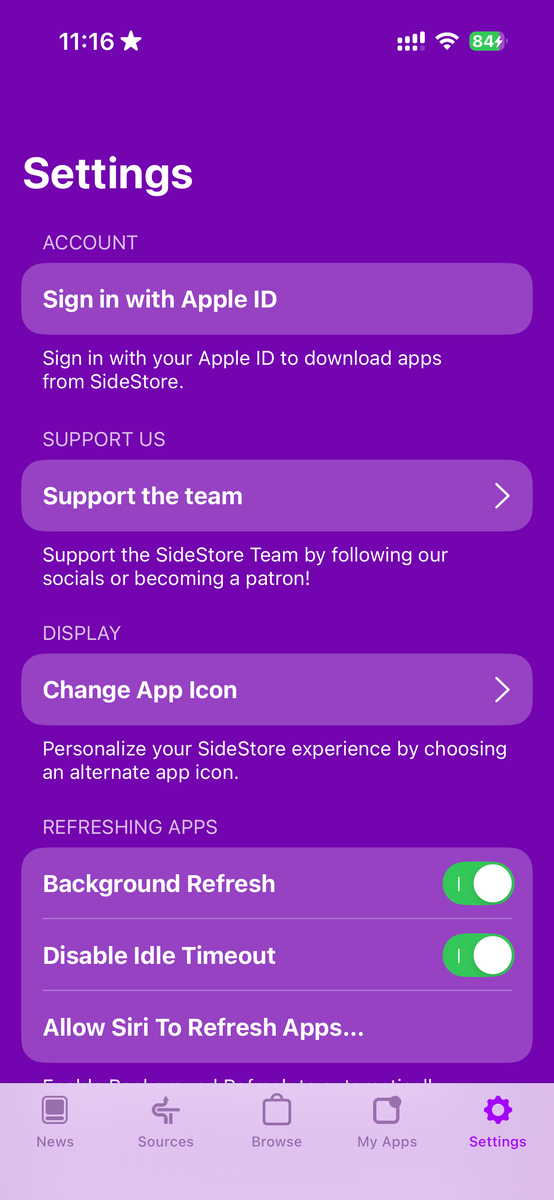The image size is (554, 1200).
Task: Disable the Idle Timeout switch
Action: pyautogui.click(x=478, y=956)
